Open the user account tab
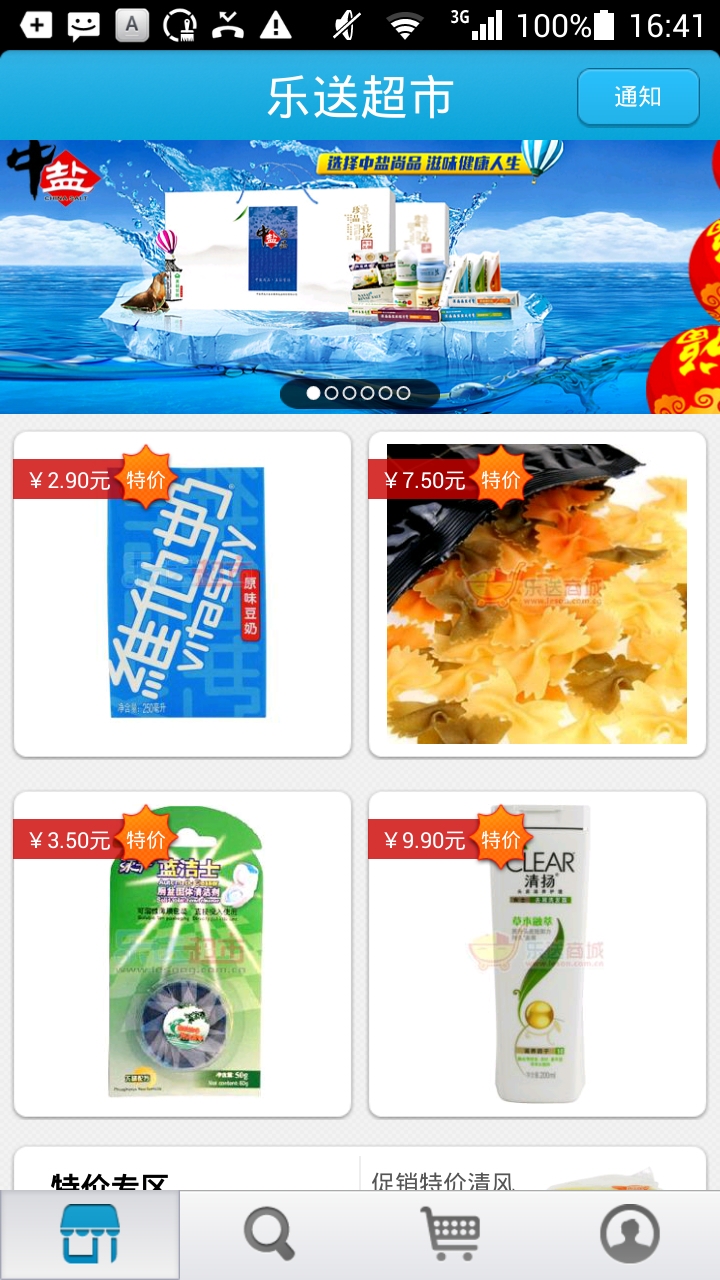This screenshot has width=720, height=1280. coord(630,1235)
